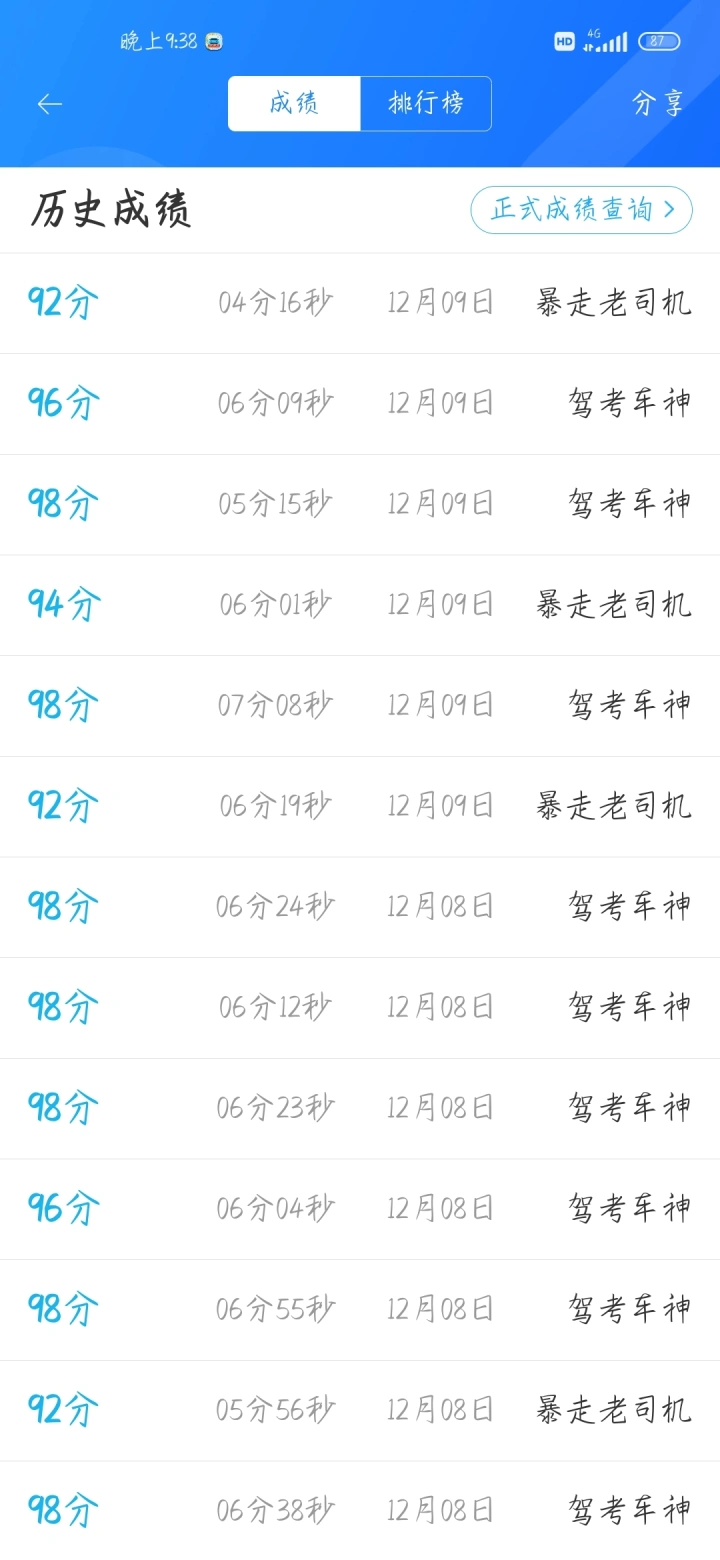Open the 98分 record with 06分24秒

click(x=360, y=907)
